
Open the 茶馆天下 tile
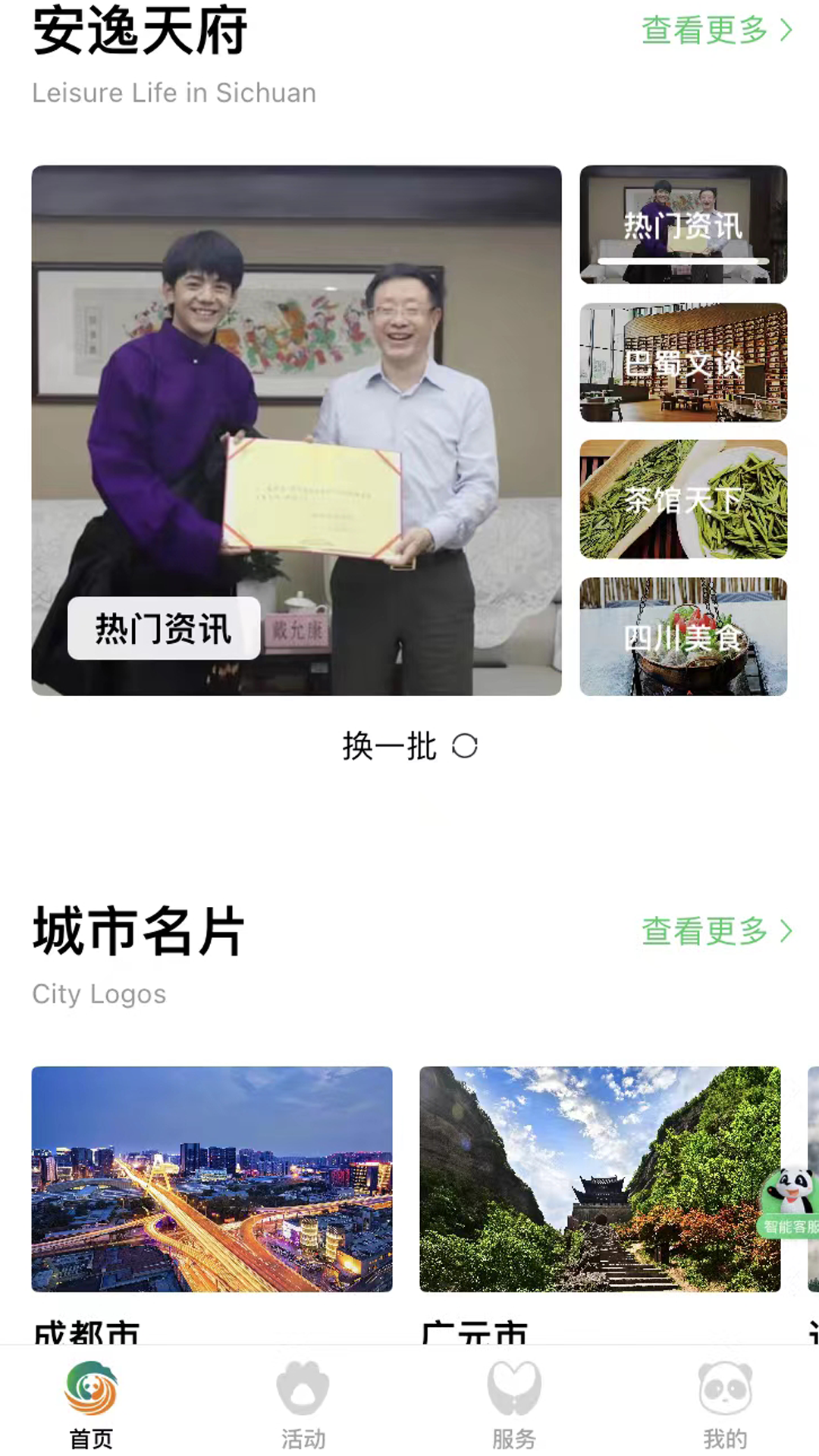click(x=683, y=499)
